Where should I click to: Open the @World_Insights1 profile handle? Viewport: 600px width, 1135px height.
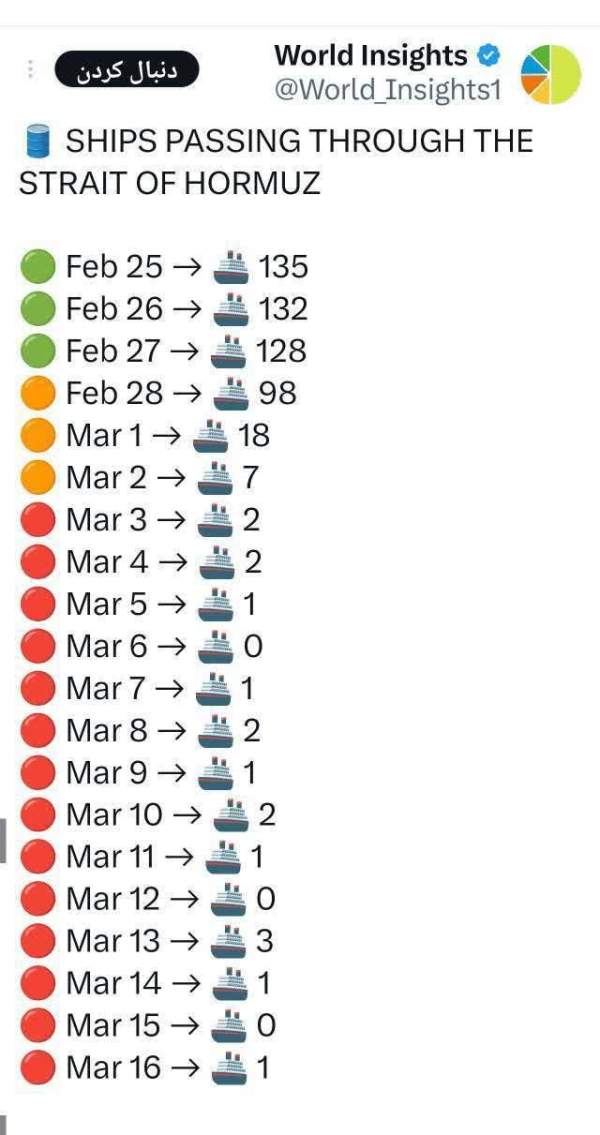point(386,89)
